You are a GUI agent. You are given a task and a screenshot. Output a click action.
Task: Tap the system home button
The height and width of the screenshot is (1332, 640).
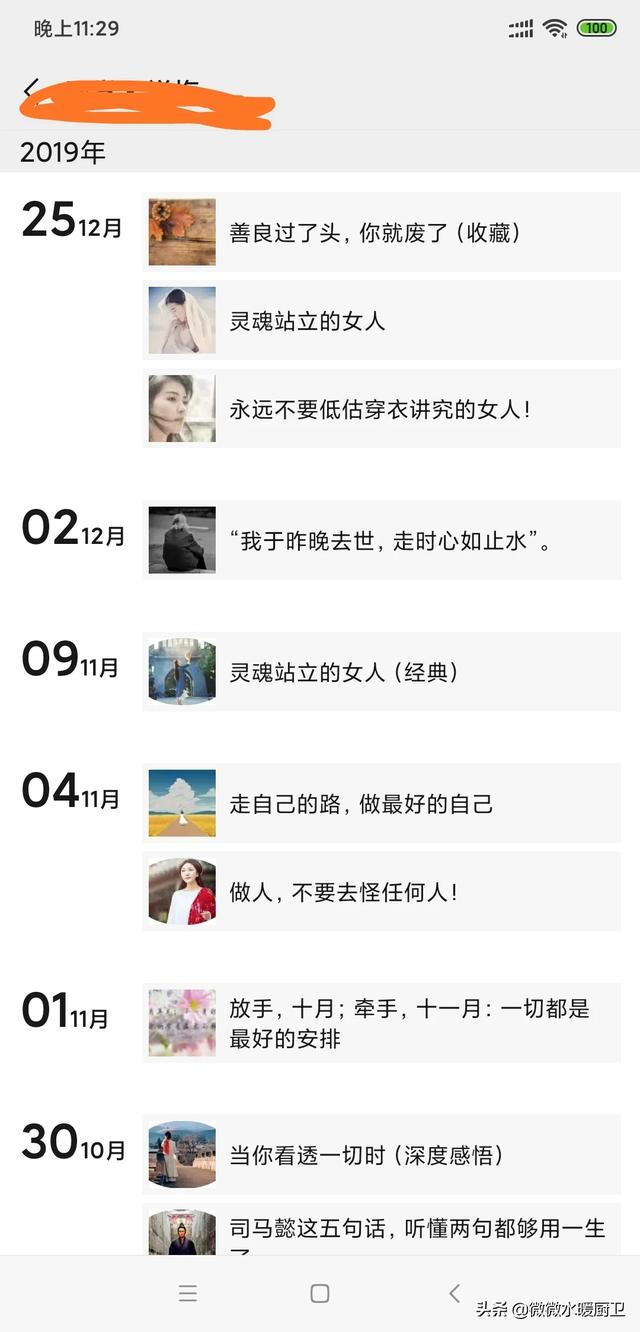pyautogui.click(x=320, y=1293)
